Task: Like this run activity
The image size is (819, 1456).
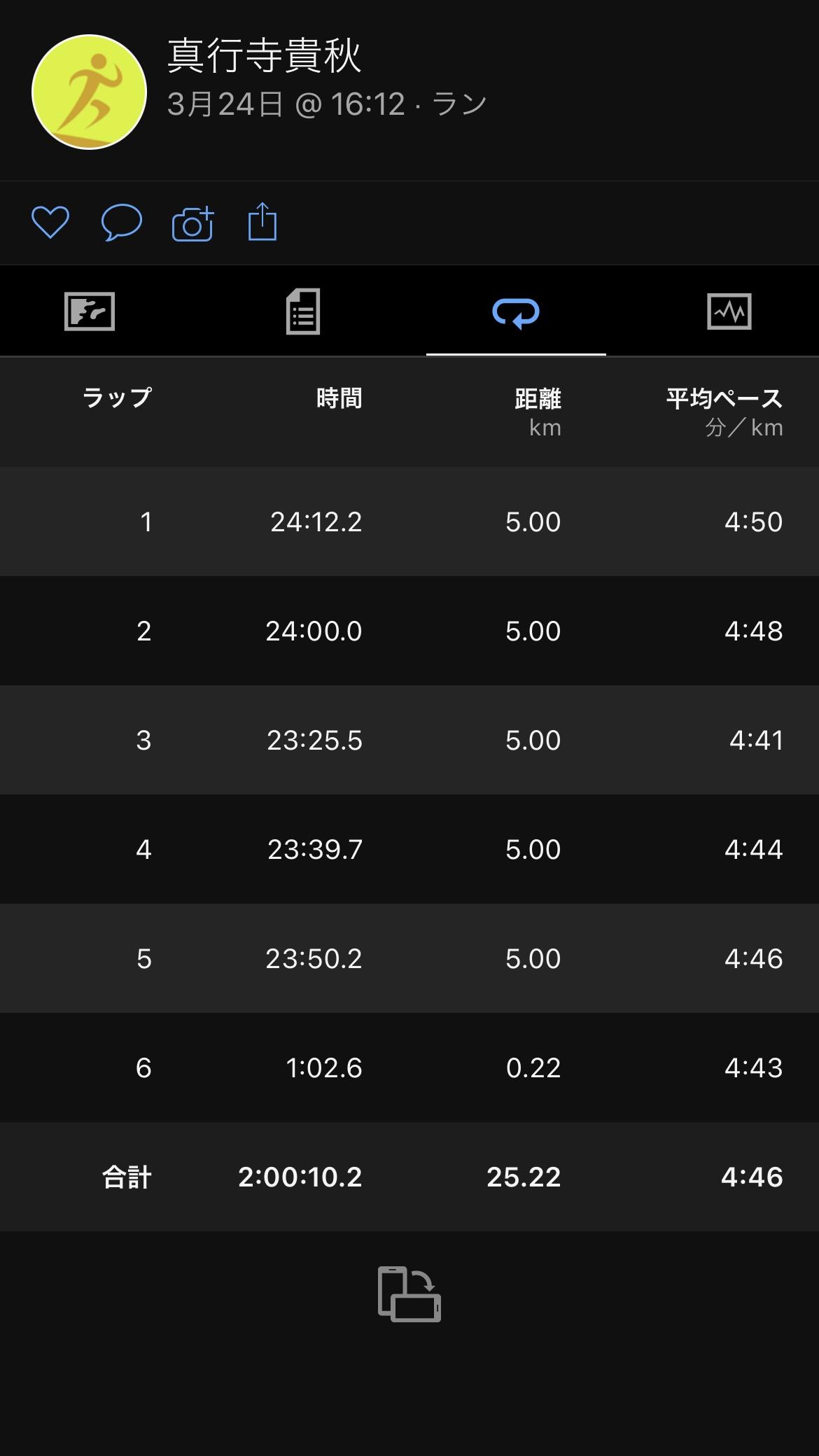Action: (x=50, y=223)
